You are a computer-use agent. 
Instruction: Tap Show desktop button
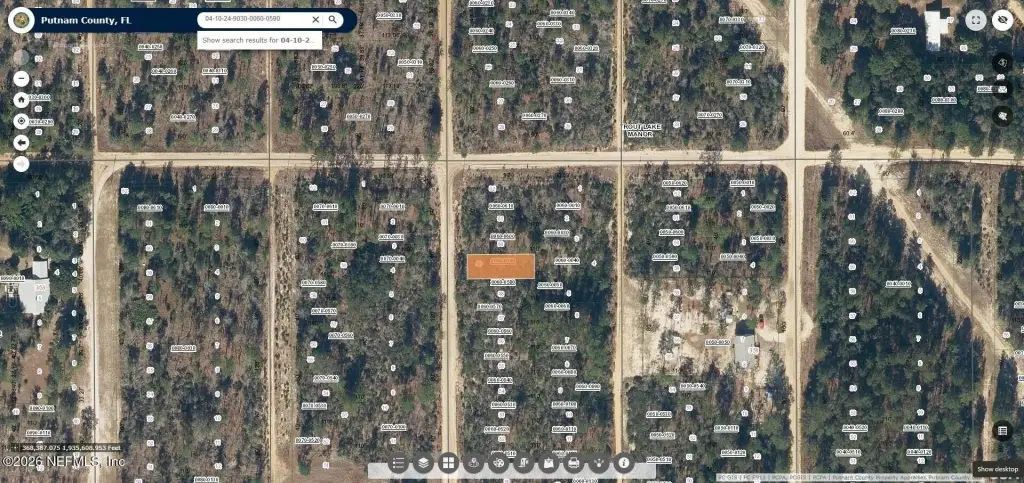point(997,469)
